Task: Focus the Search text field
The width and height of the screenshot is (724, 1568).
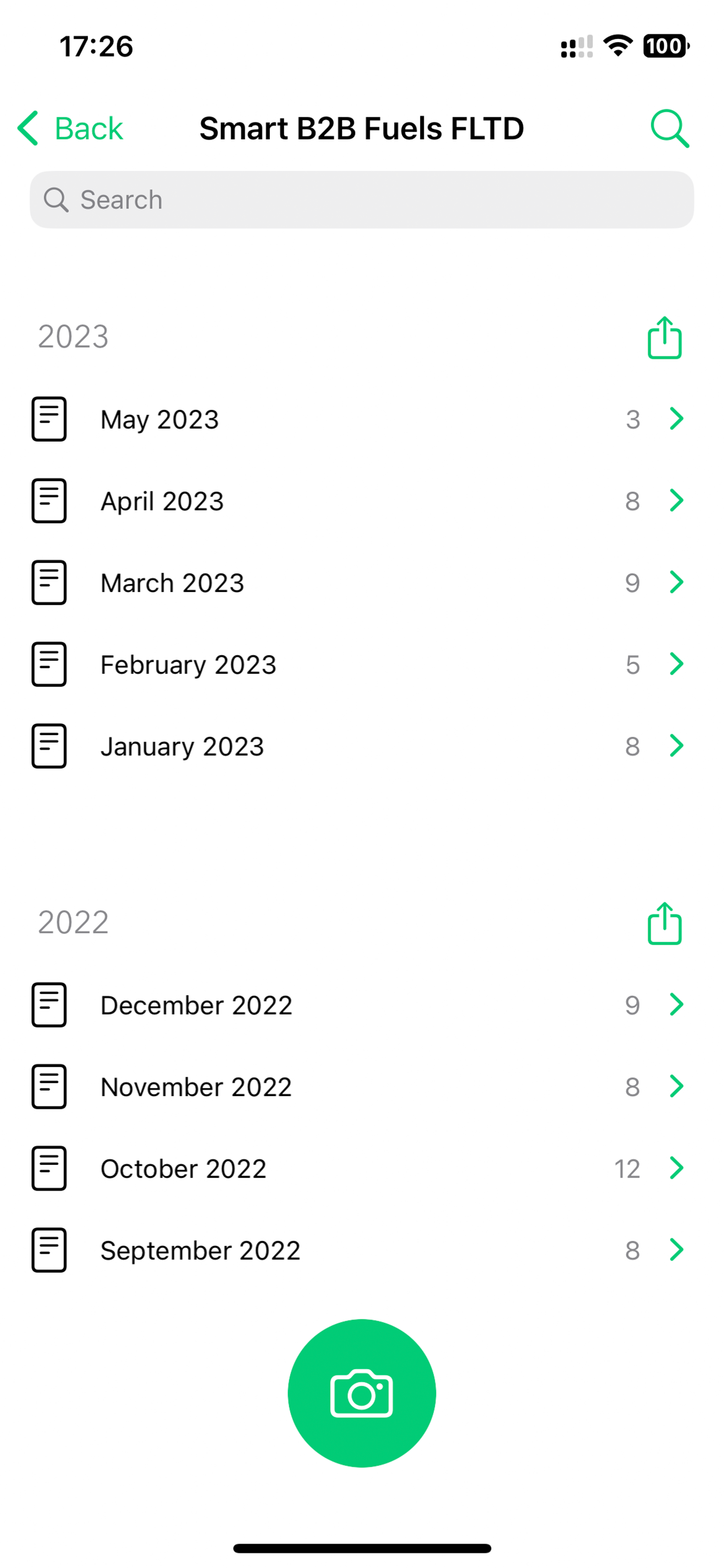Action: pos(362,199)
